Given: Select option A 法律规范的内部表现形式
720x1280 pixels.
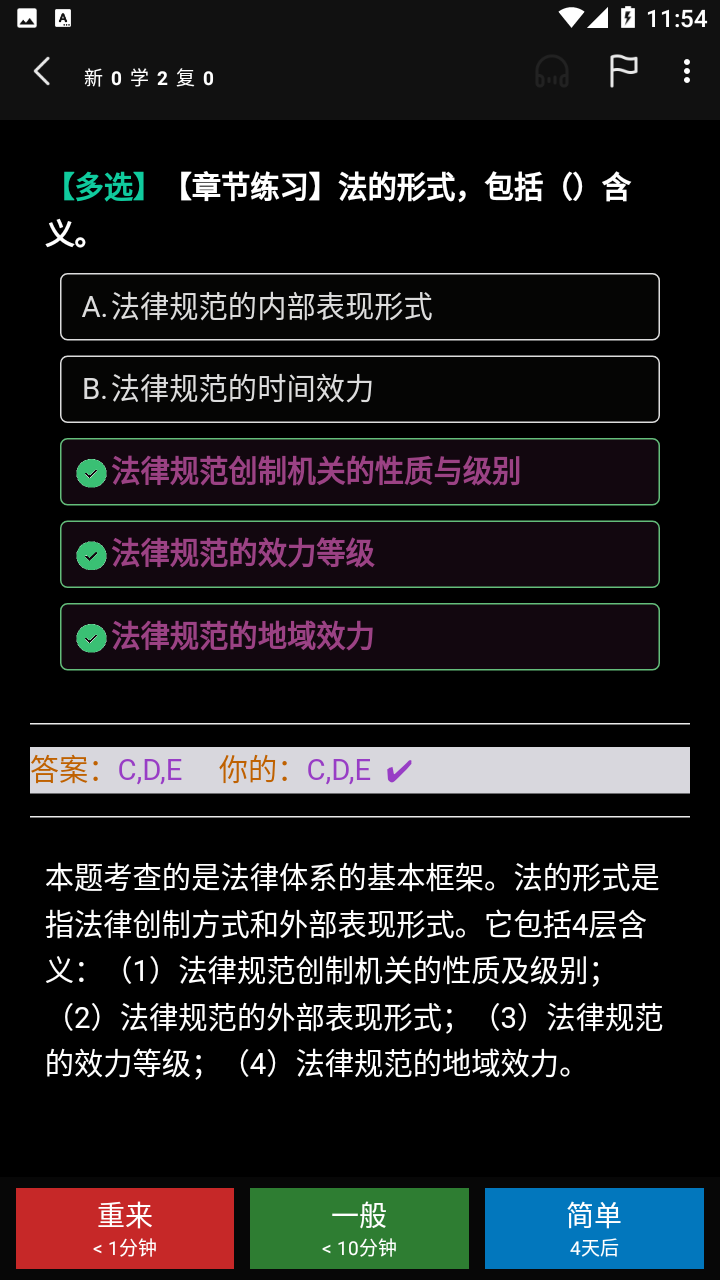Looking at the screenshot, I should 360,307.
